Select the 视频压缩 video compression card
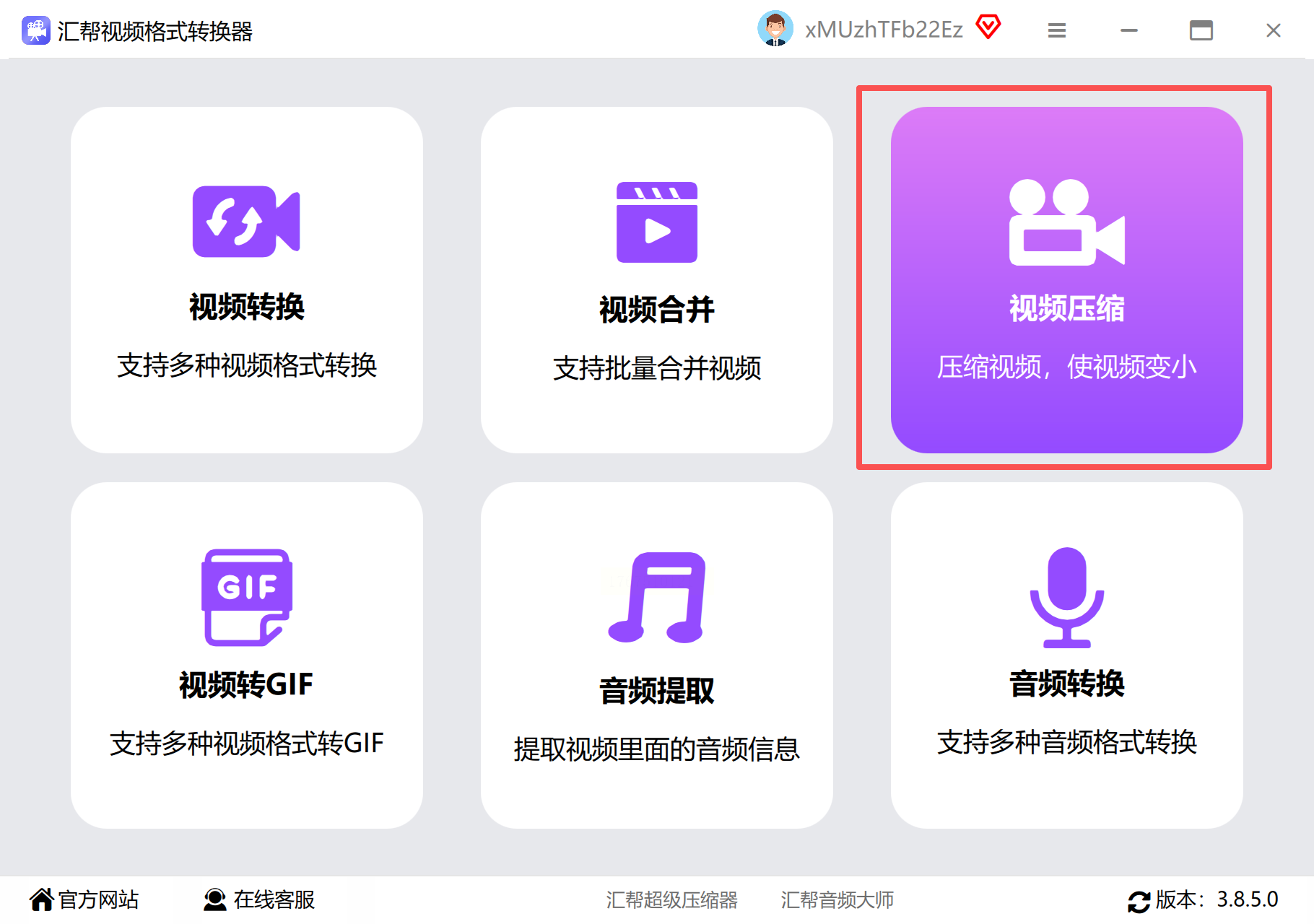Screen dimensions: 1314x924 coord(1066,280)
